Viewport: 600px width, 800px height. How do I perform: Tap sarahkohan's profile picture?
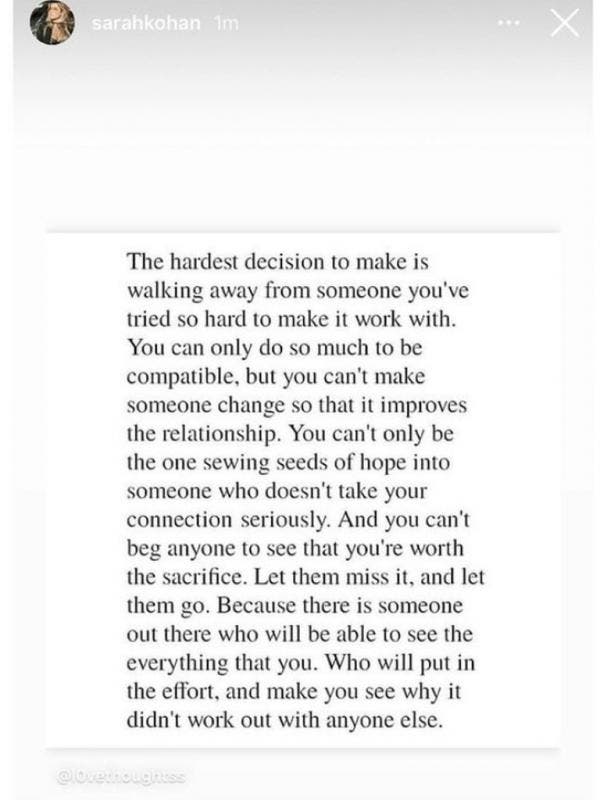tap(52, 24)
